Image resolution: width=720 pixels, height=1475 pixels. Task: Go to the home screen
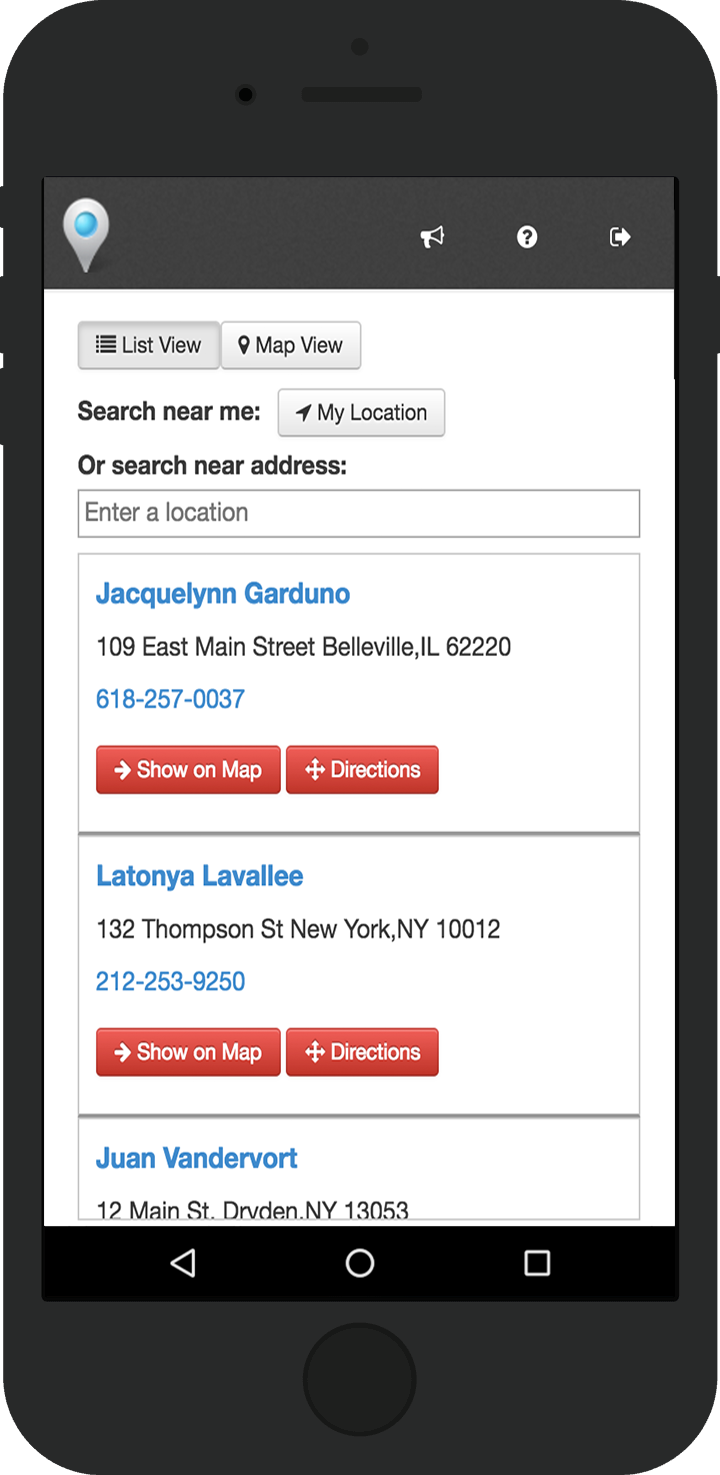point(360,1263)
